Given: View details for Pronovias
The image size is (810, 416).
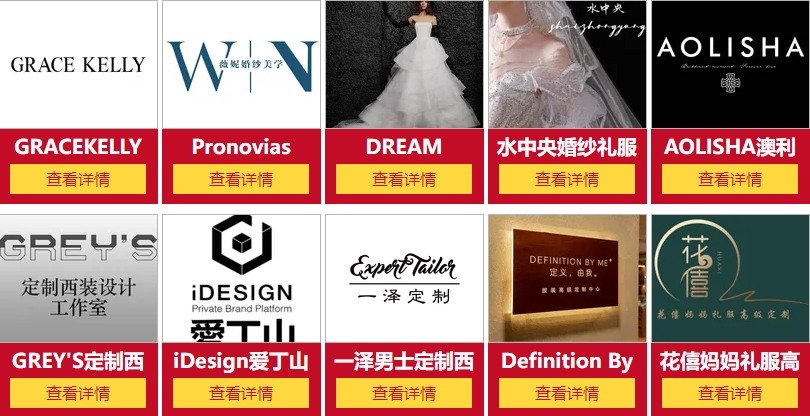Looking at the screenshot, I should [241, 179].
